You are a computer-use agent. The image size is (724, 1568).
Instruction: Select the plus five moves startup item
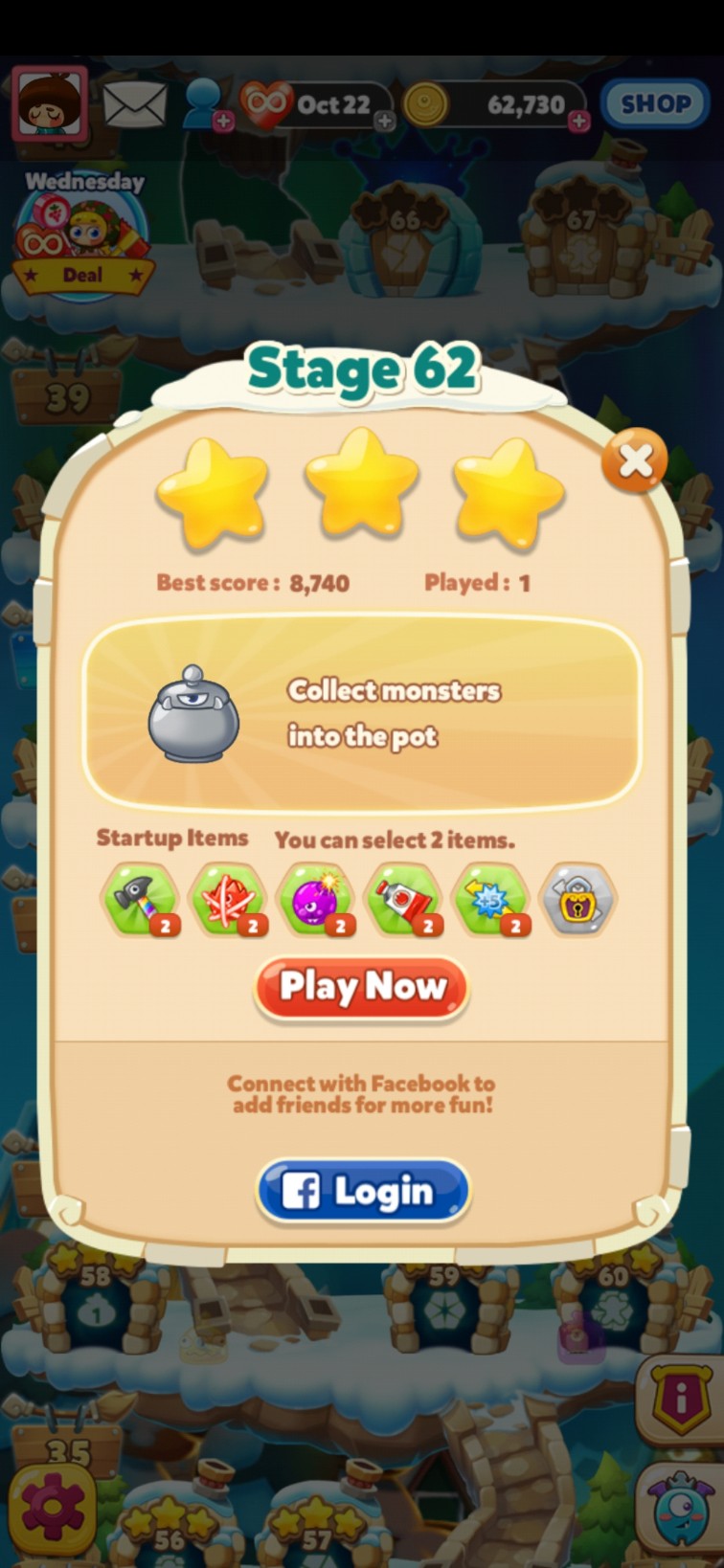click(491, 899)
